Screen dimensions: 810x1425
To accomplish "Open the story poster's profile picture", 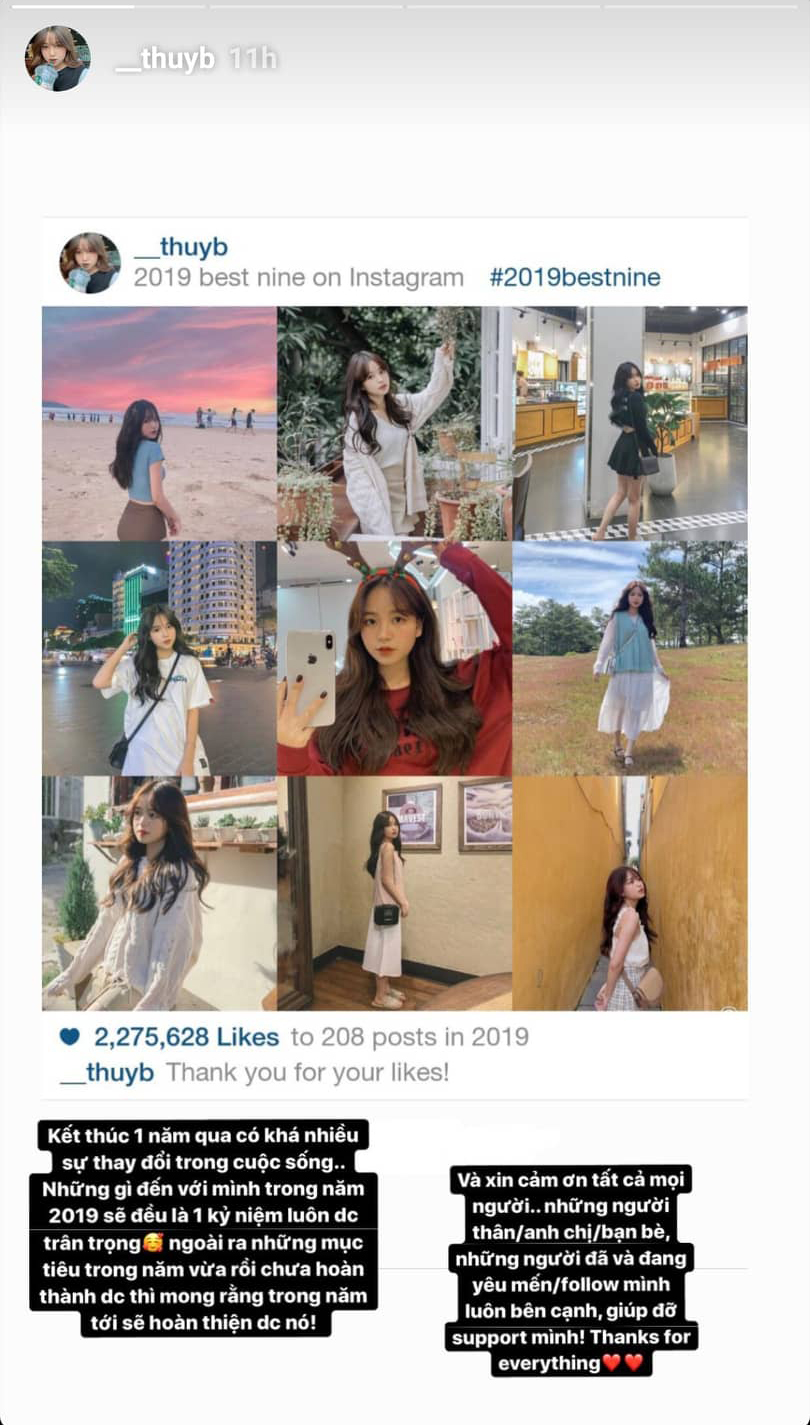I will click(x=57, y=59).
